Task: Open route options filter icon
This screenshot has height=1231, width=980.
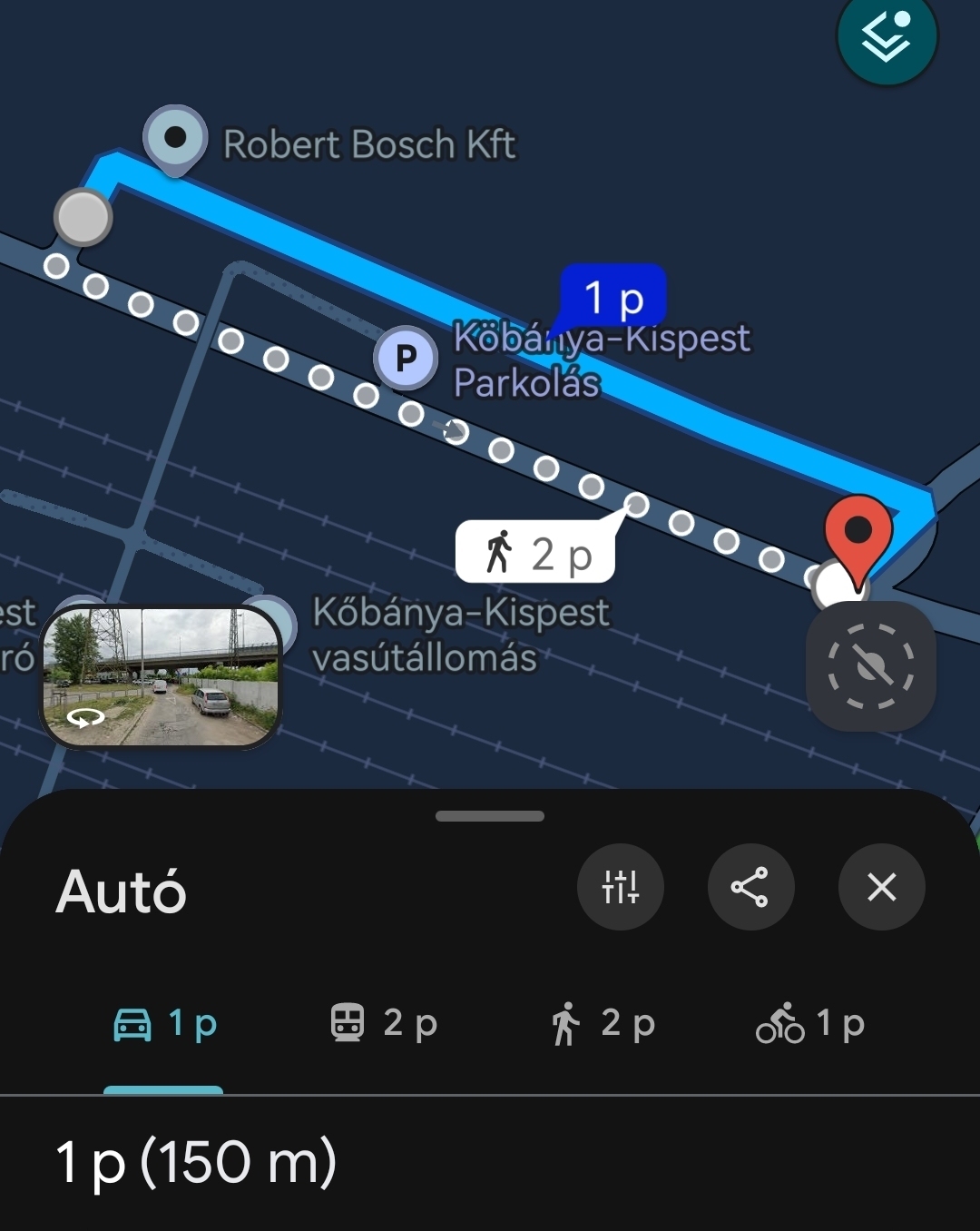Action: [621, 887]
